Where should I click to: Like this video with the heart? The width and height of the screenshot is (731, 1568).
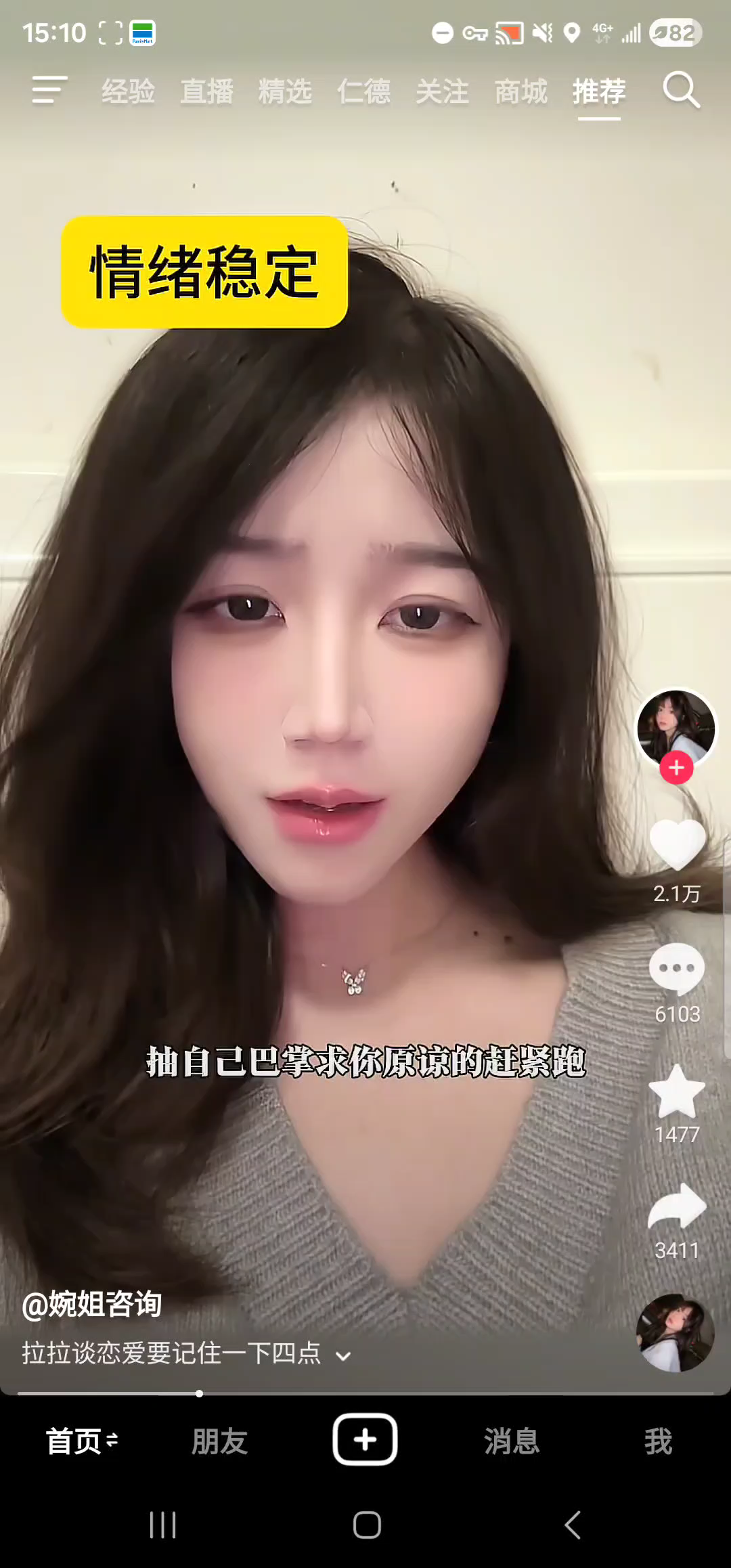coord(677,844)
